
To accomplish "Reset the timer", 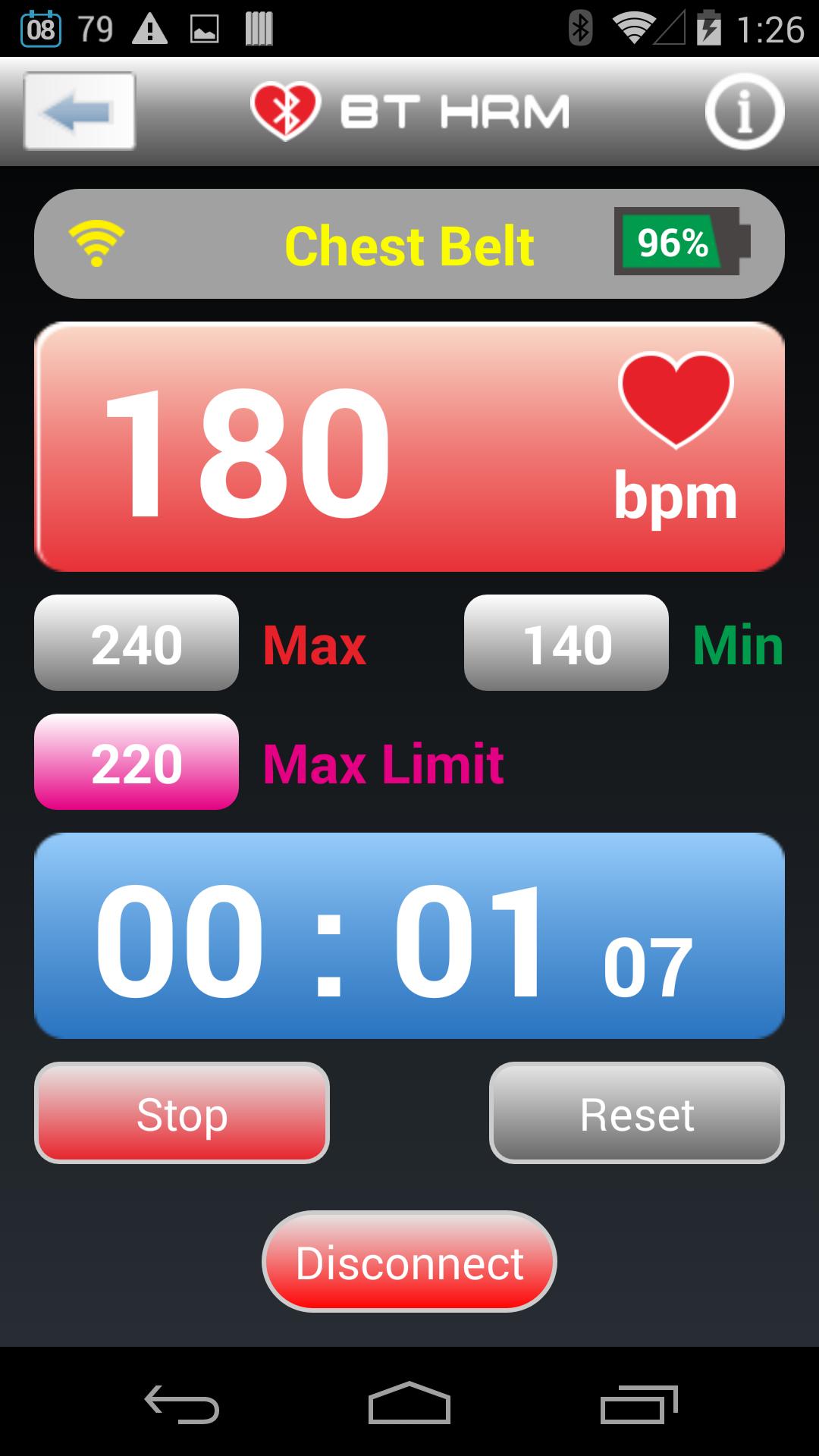I will pos(637,1112).
